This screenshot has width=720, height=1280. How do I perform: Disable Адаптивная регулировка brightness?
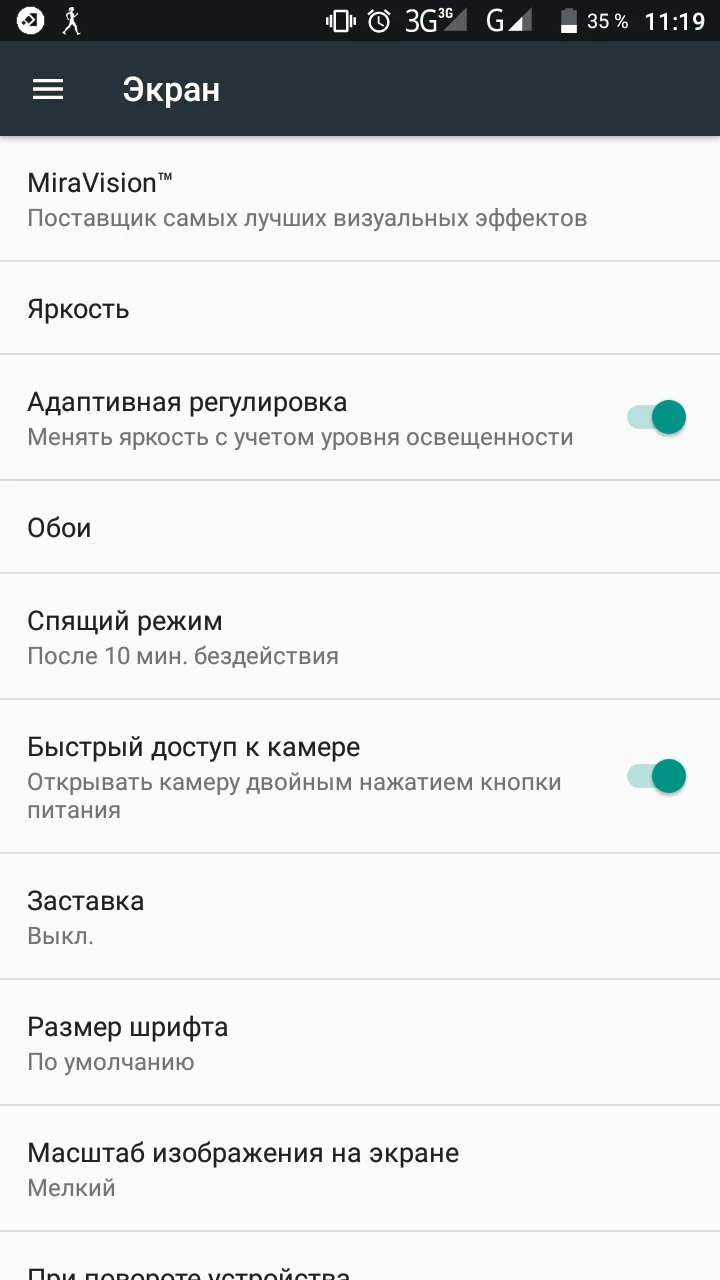click(655, 416)
